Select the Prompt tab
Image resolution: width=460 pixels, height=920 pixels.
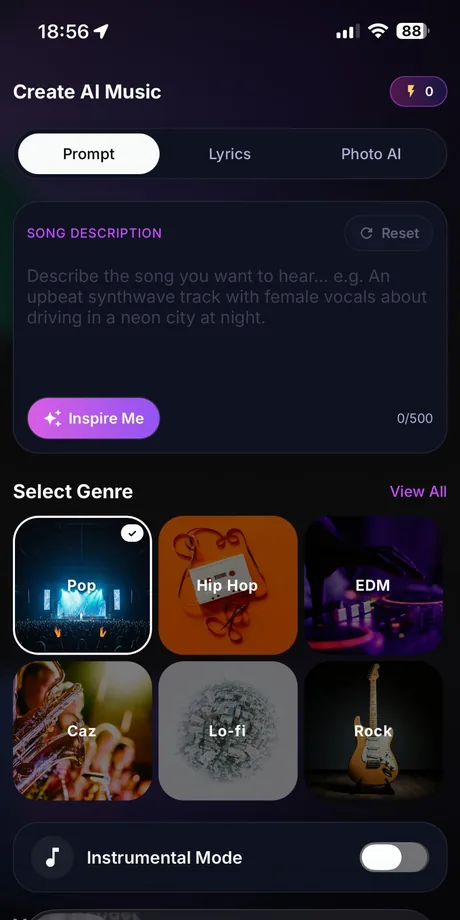pyautogui.click(x=89, y=154)
